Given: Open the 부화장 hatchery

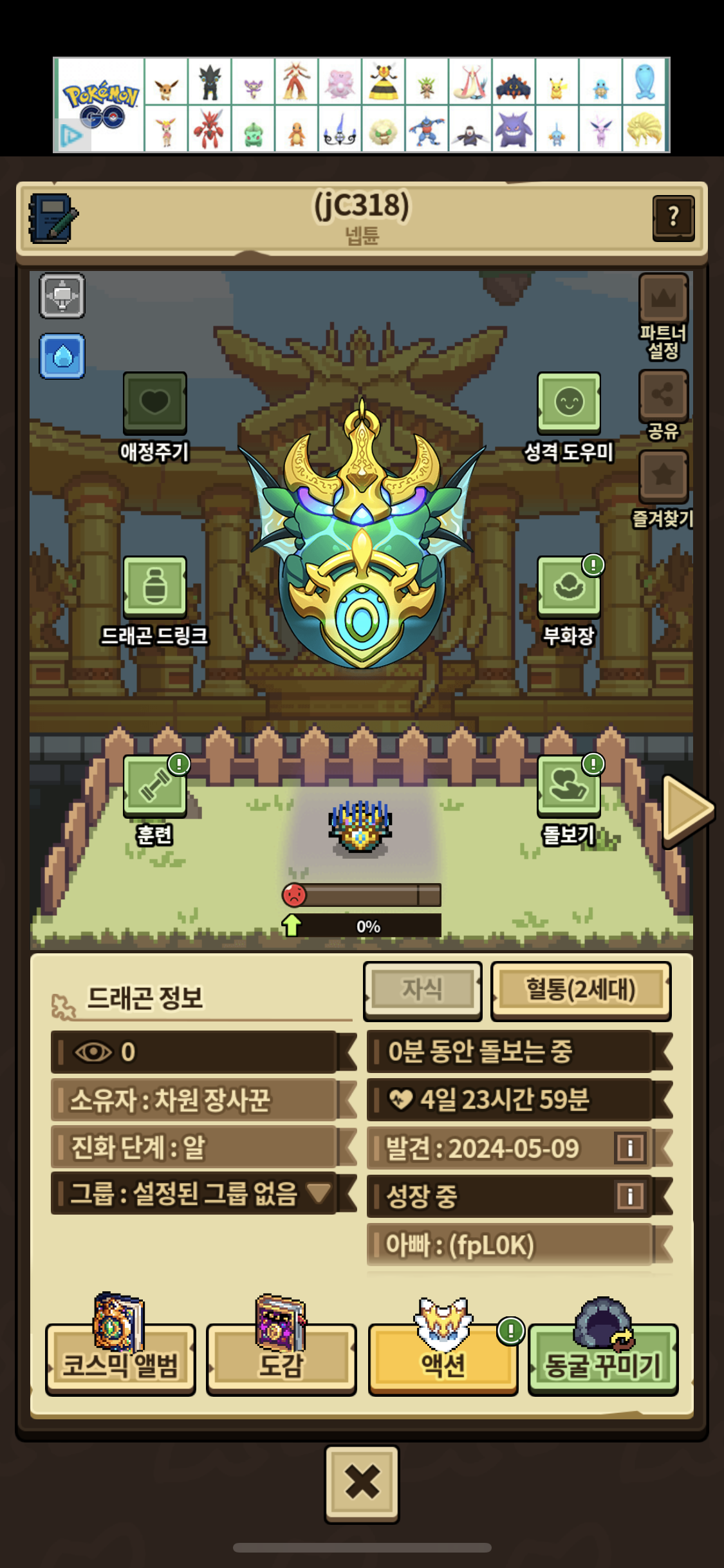Looking at the screenshot, I should (x=569, y=587).
